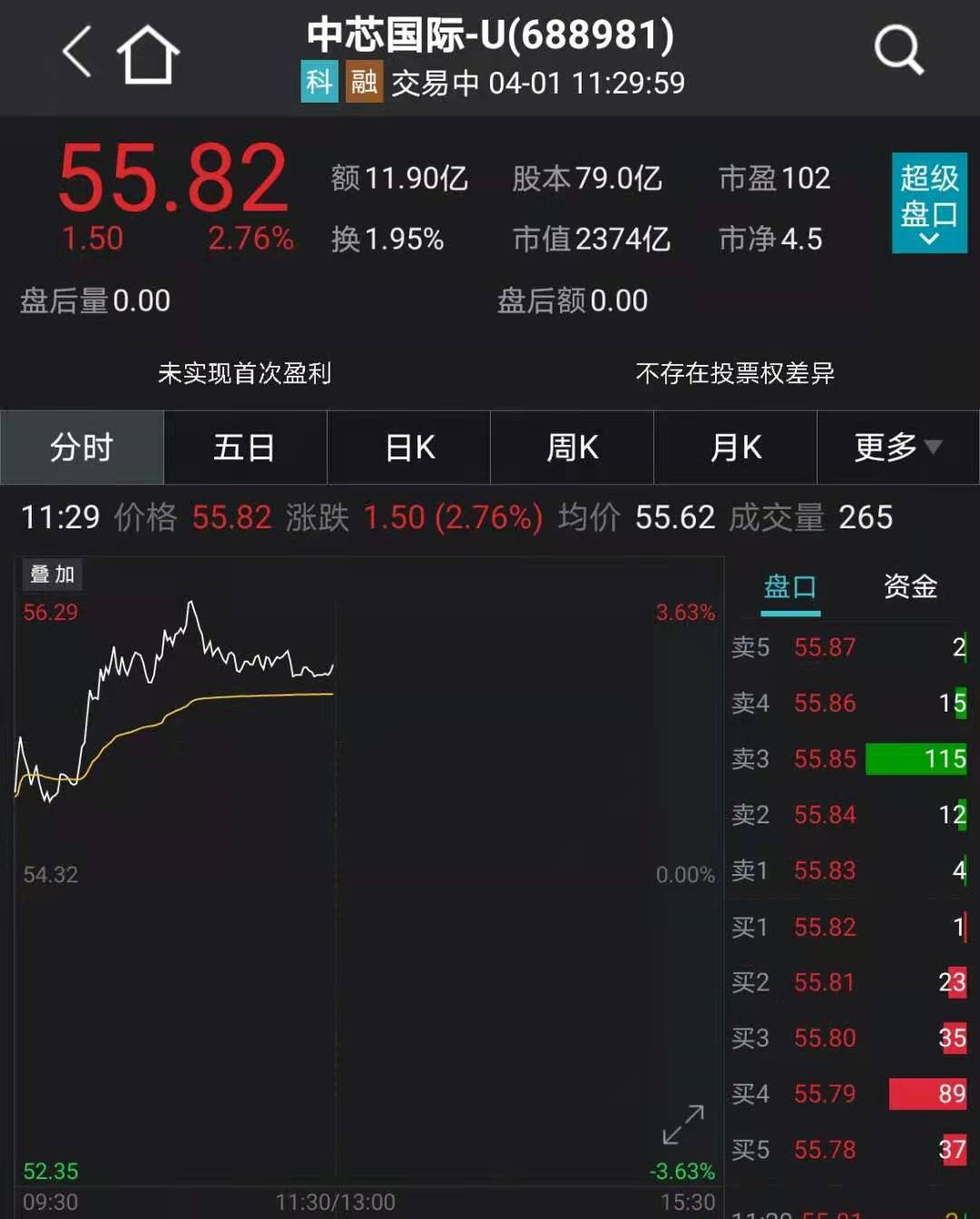Viewport: 980px width, 1219px height.
Task: Switch to the 分时 chart tab
Action: (x=82, y=447)
